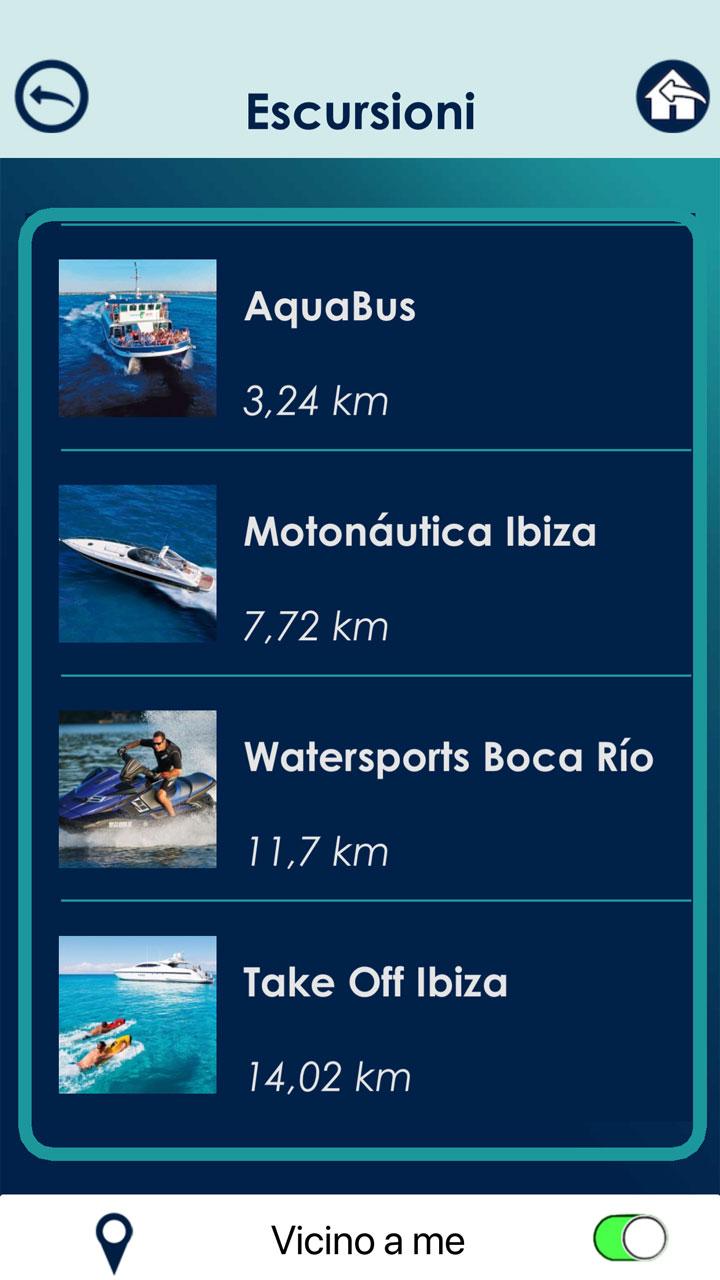Return to the home screen icon
Image resolution: width=720 pixels, height=1280 pixels.
pos(672,97)
